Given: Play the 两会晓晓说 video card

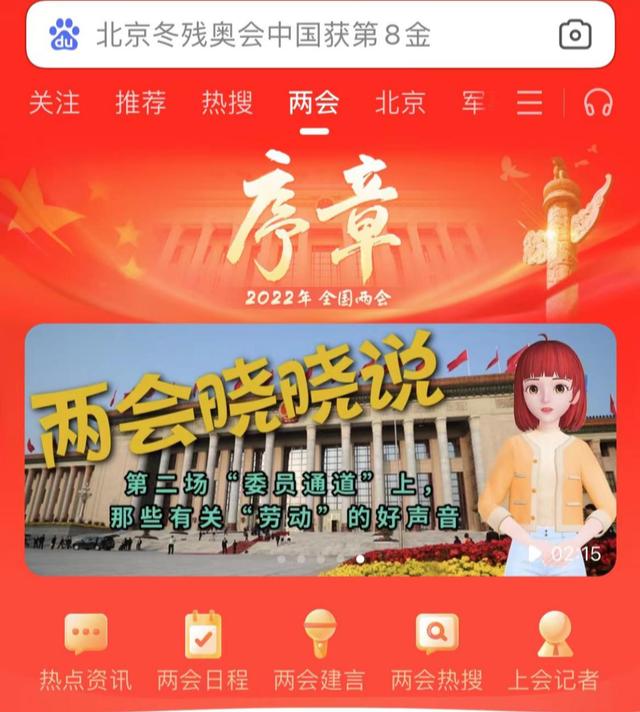Looking at the screenshot, I should 320,450.
